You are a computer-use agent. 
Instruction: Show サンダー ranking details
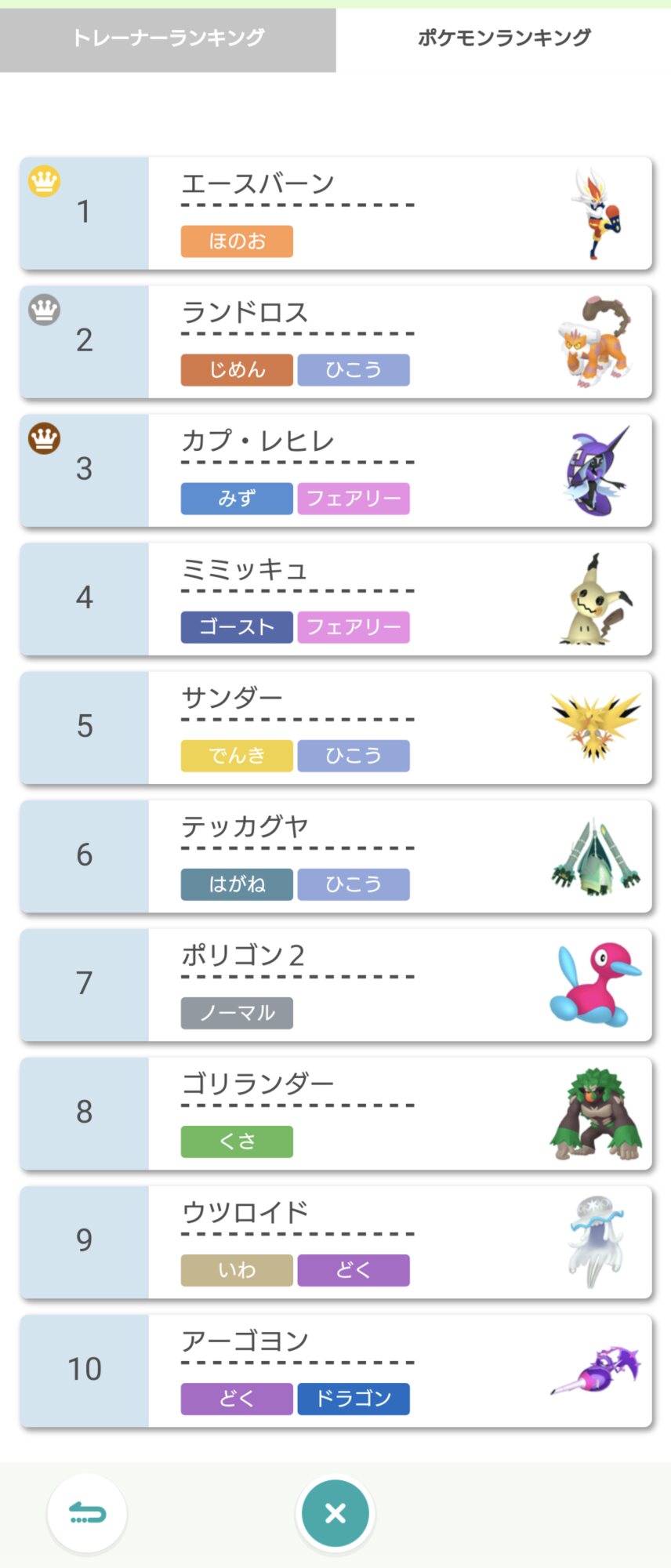[335, 728]
